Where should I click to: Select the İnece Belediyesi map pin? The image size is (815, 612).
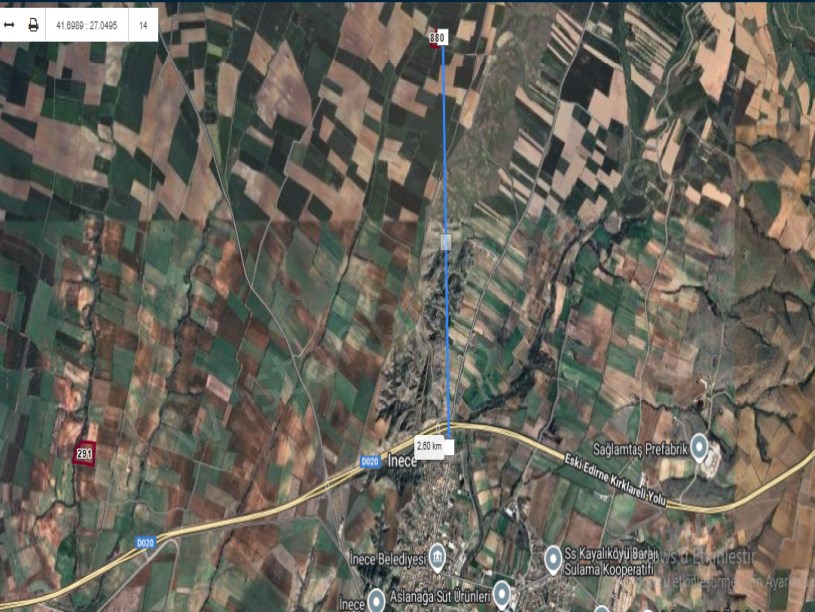tap(439, 556)
